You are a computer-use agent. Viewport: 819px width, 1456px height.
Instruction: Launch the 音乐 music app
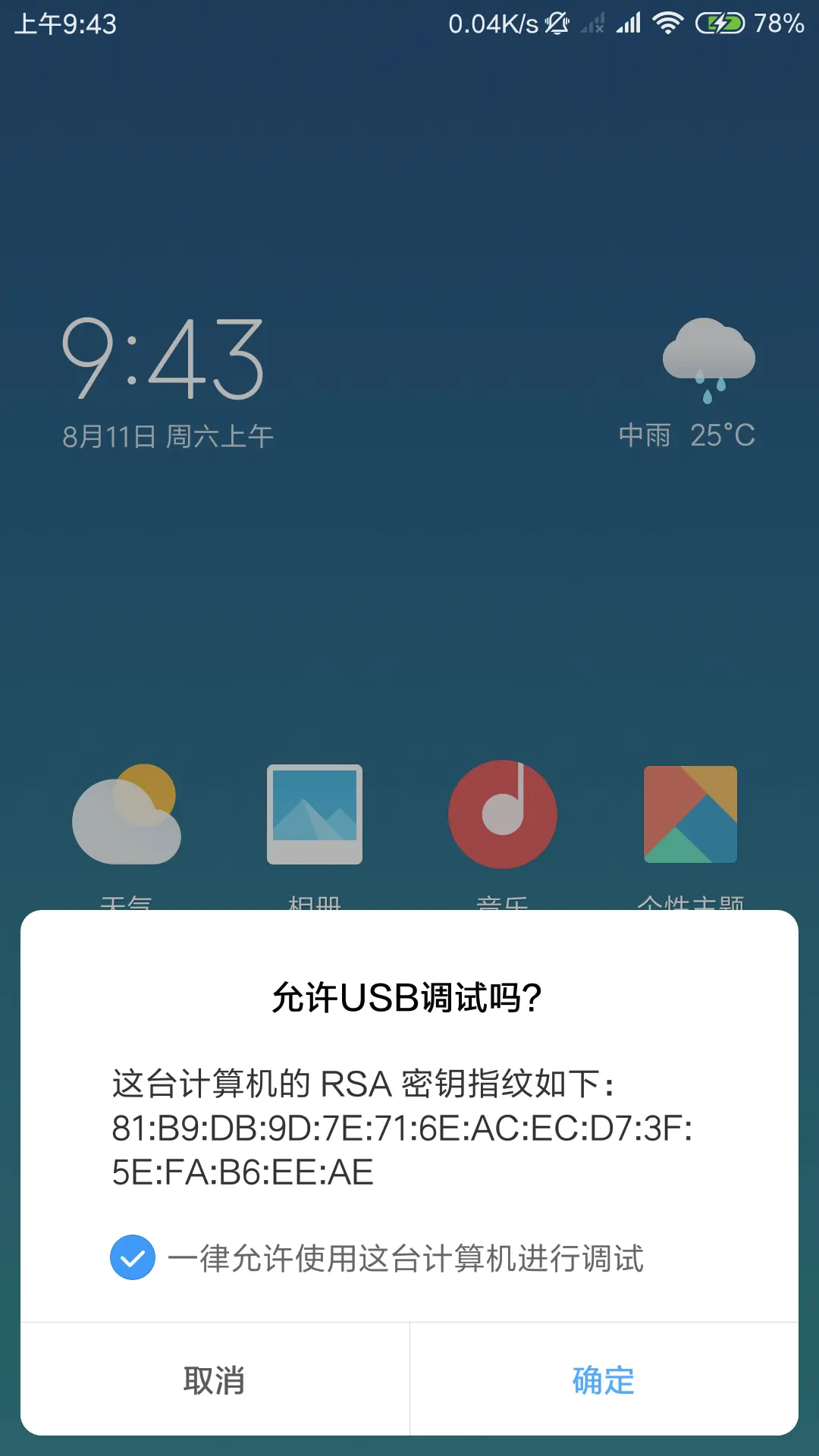502,815
